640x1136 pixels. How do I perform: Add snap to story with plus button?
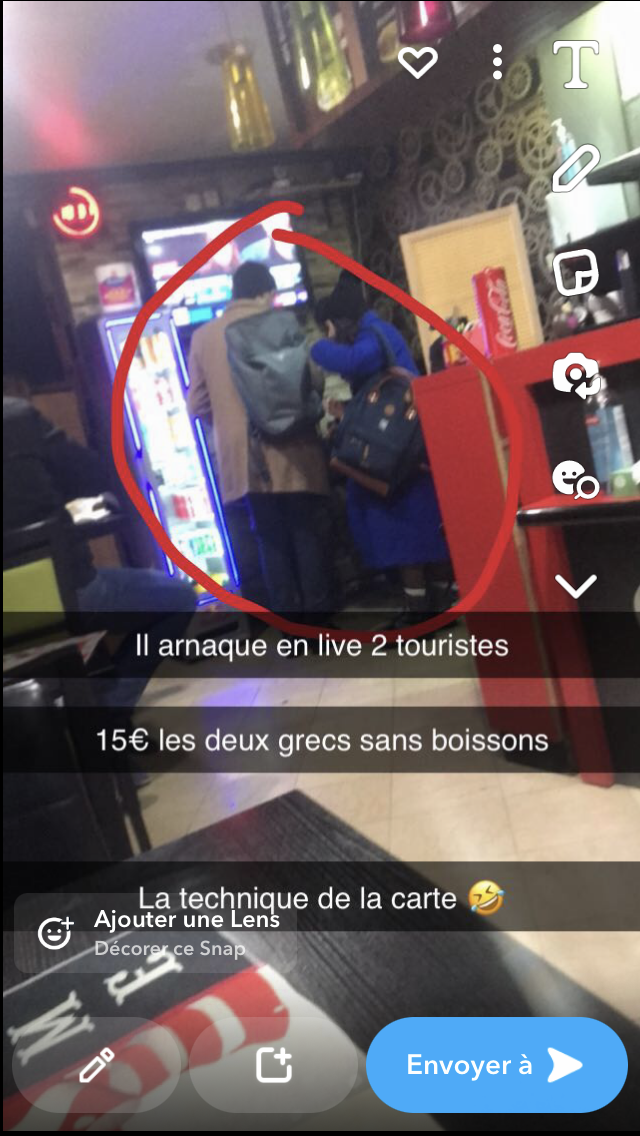coord(274,1066)
